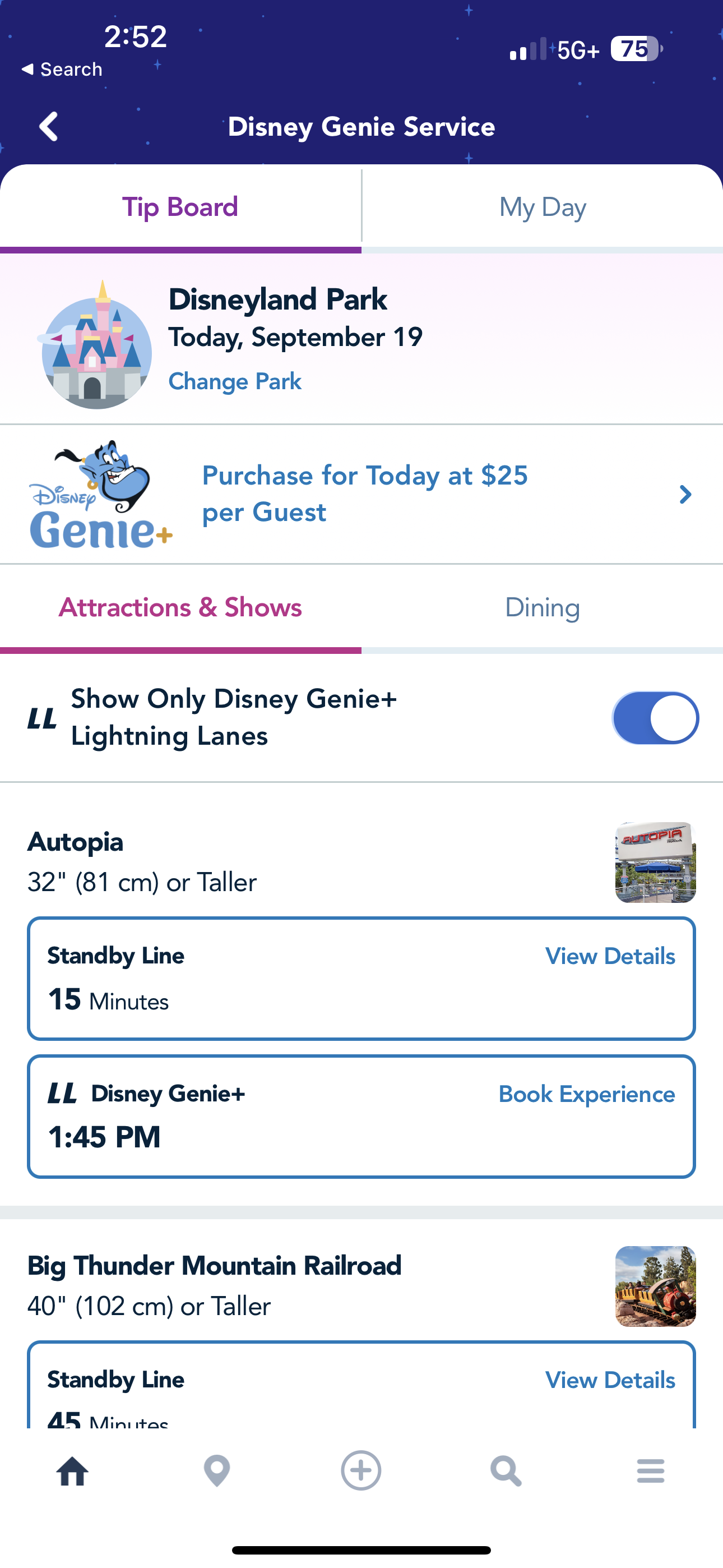This screenshot has height=1568, width=723.
Task: Tap the plus button in bottom bar
Action: click(x=361, y=1471)
